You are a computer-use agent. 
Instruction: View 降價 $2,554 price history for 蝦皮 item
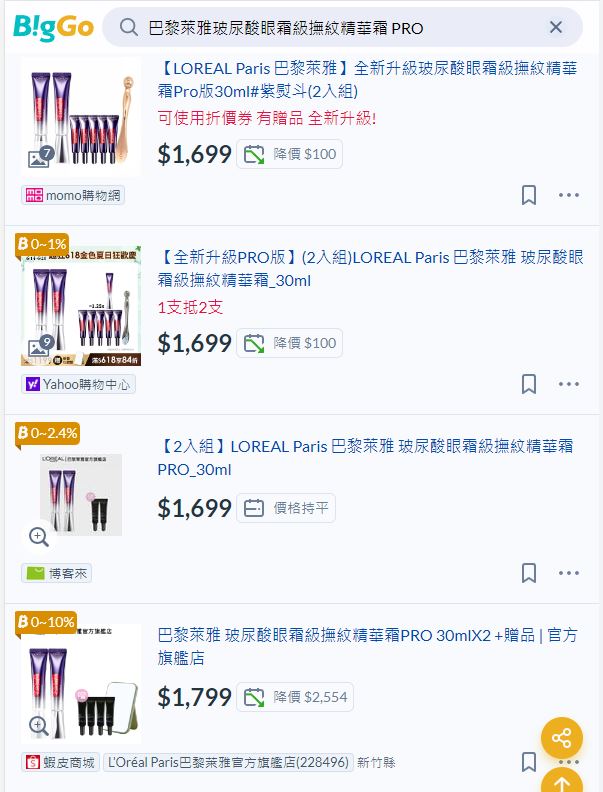click(295, 697)
